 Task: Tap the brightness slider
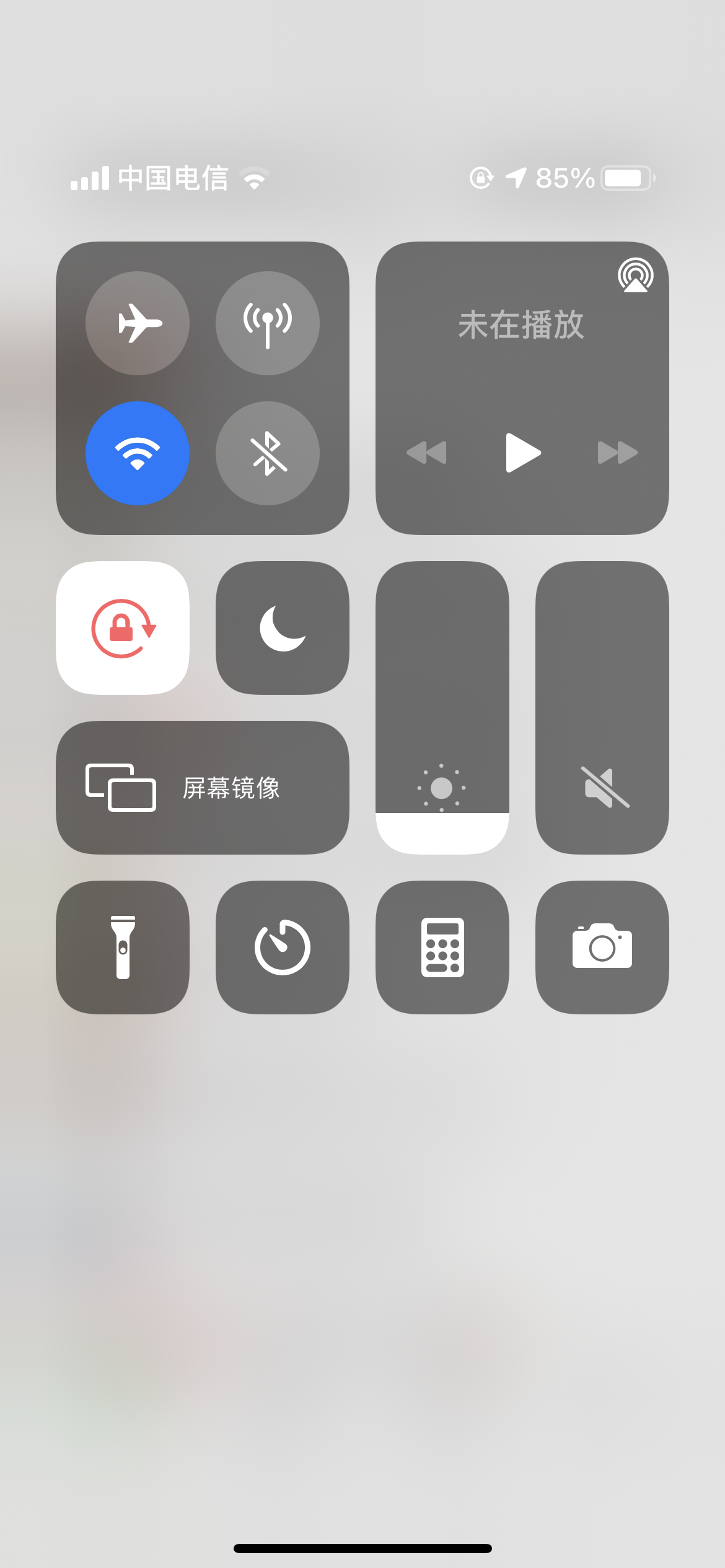pos(442,708)
